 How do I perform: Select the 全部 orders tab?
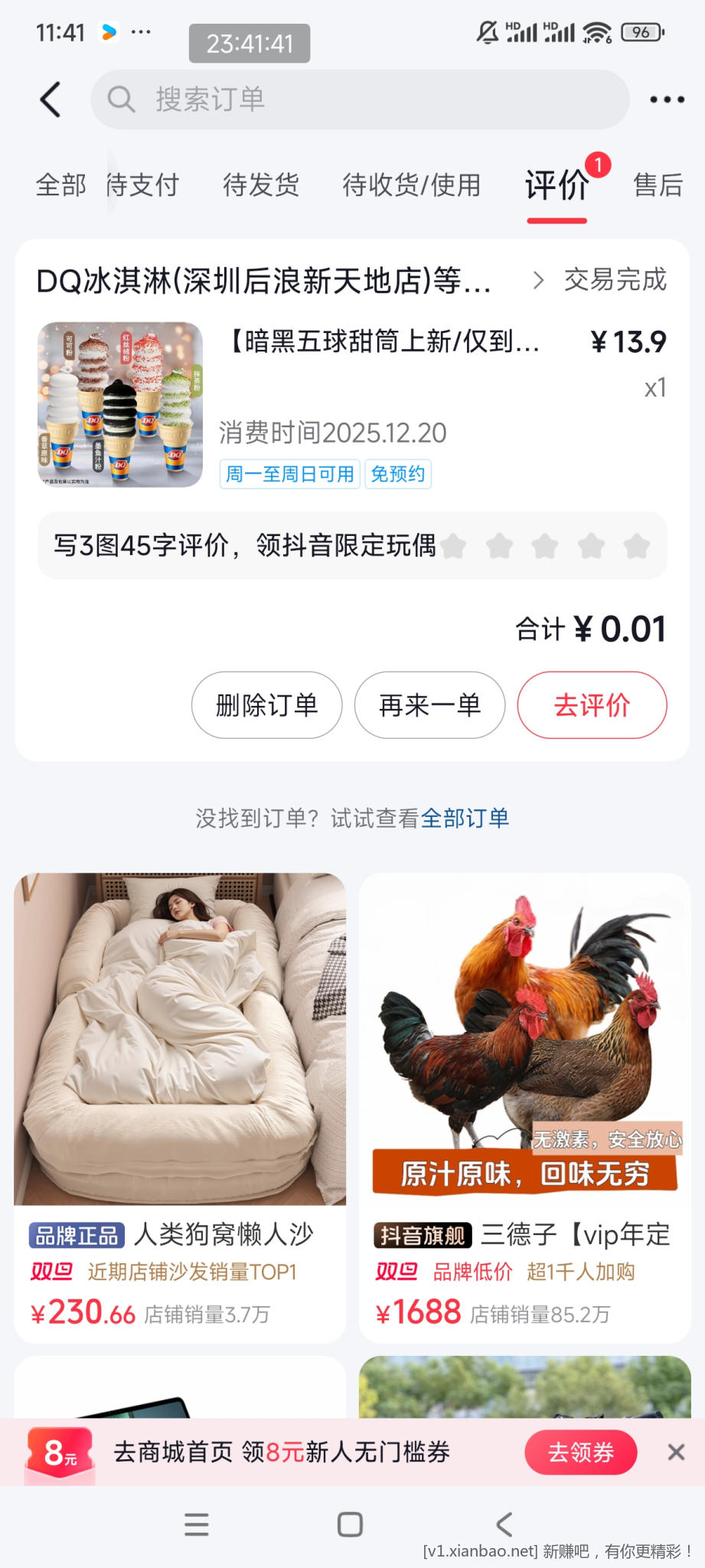coord(60,185)
